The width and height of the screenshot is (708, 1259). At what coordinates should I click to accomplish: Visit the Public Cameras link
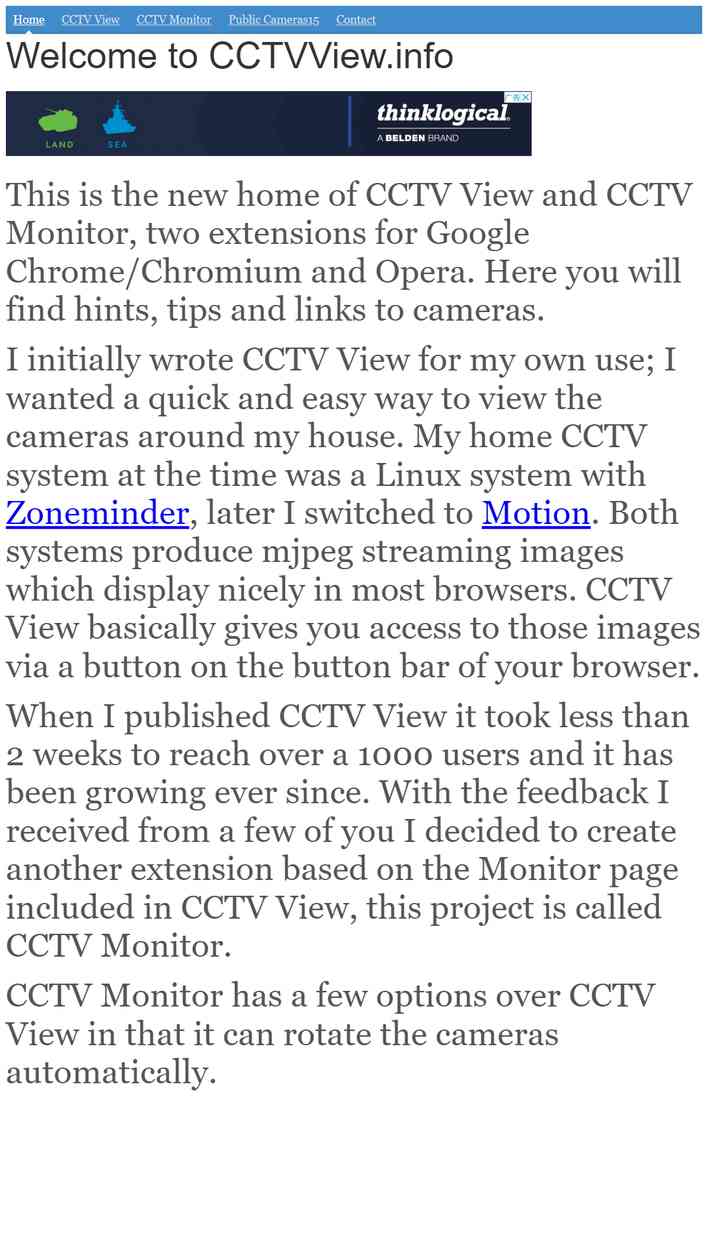[274, 20]
